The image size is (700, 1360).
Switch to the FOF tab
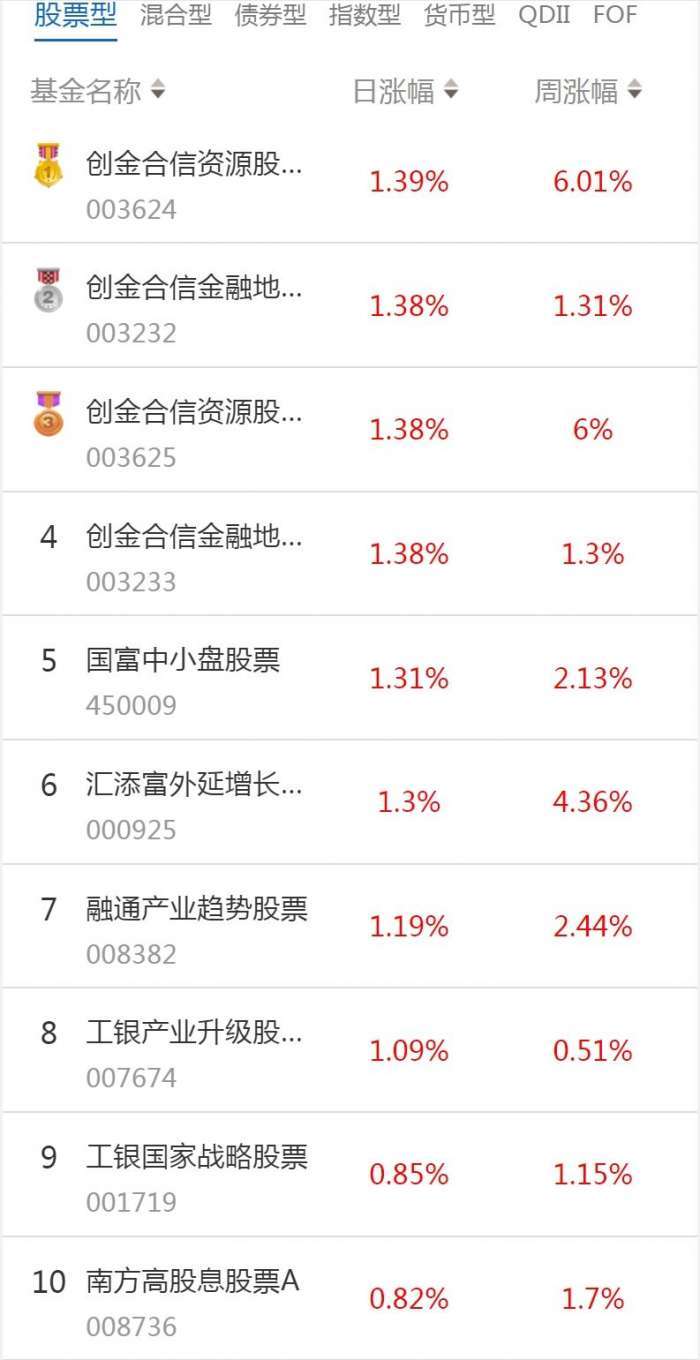pos(615,15)
